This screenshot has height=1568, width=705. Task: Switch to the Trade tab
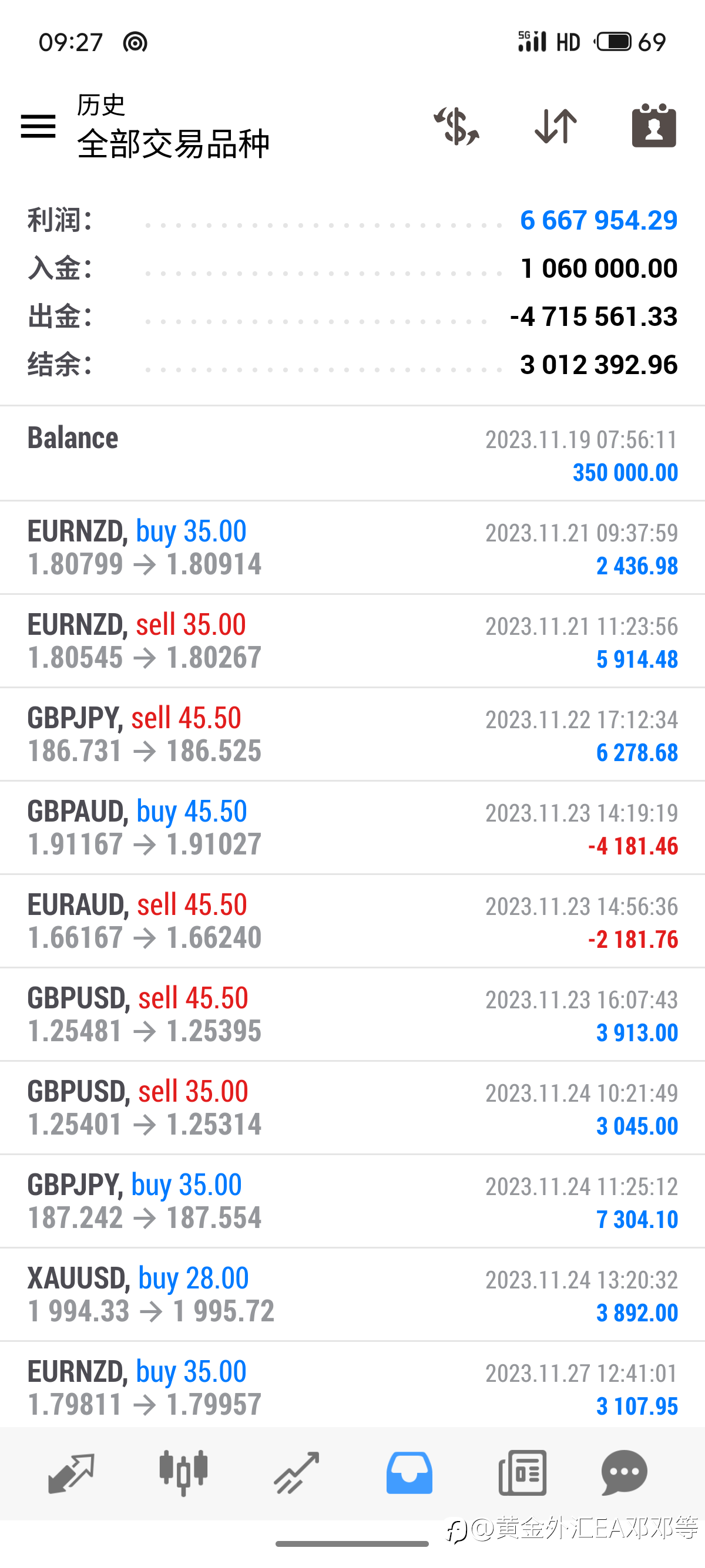(x=297, y=1473)
